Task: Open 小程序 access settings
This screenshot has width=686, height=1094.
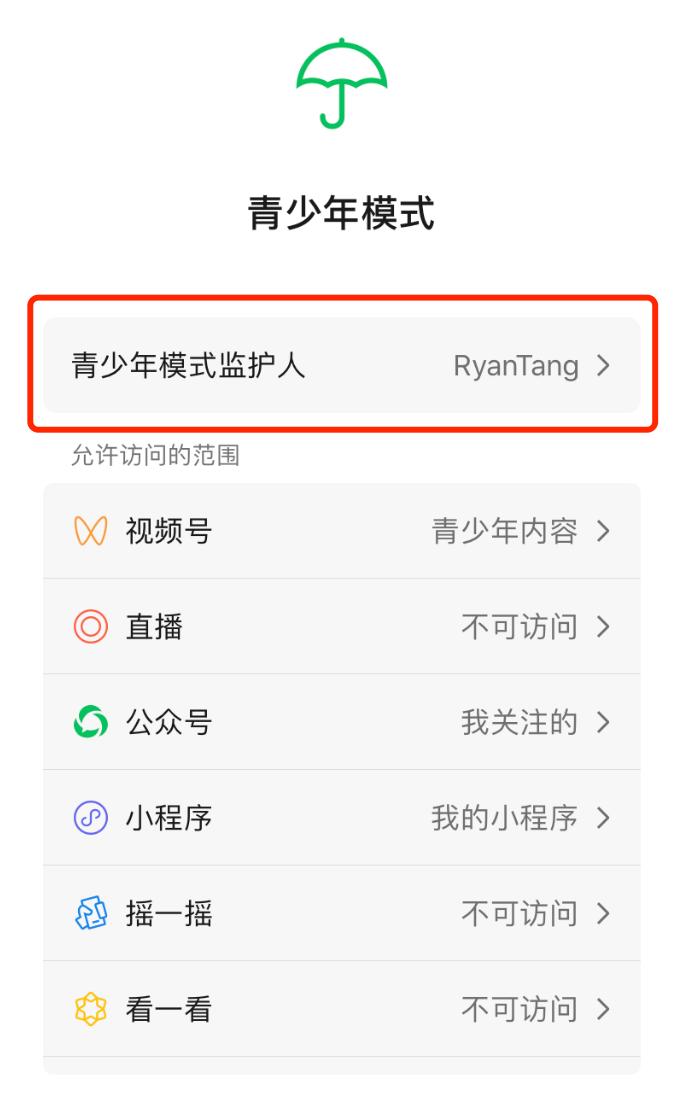Action: (341, 818)
